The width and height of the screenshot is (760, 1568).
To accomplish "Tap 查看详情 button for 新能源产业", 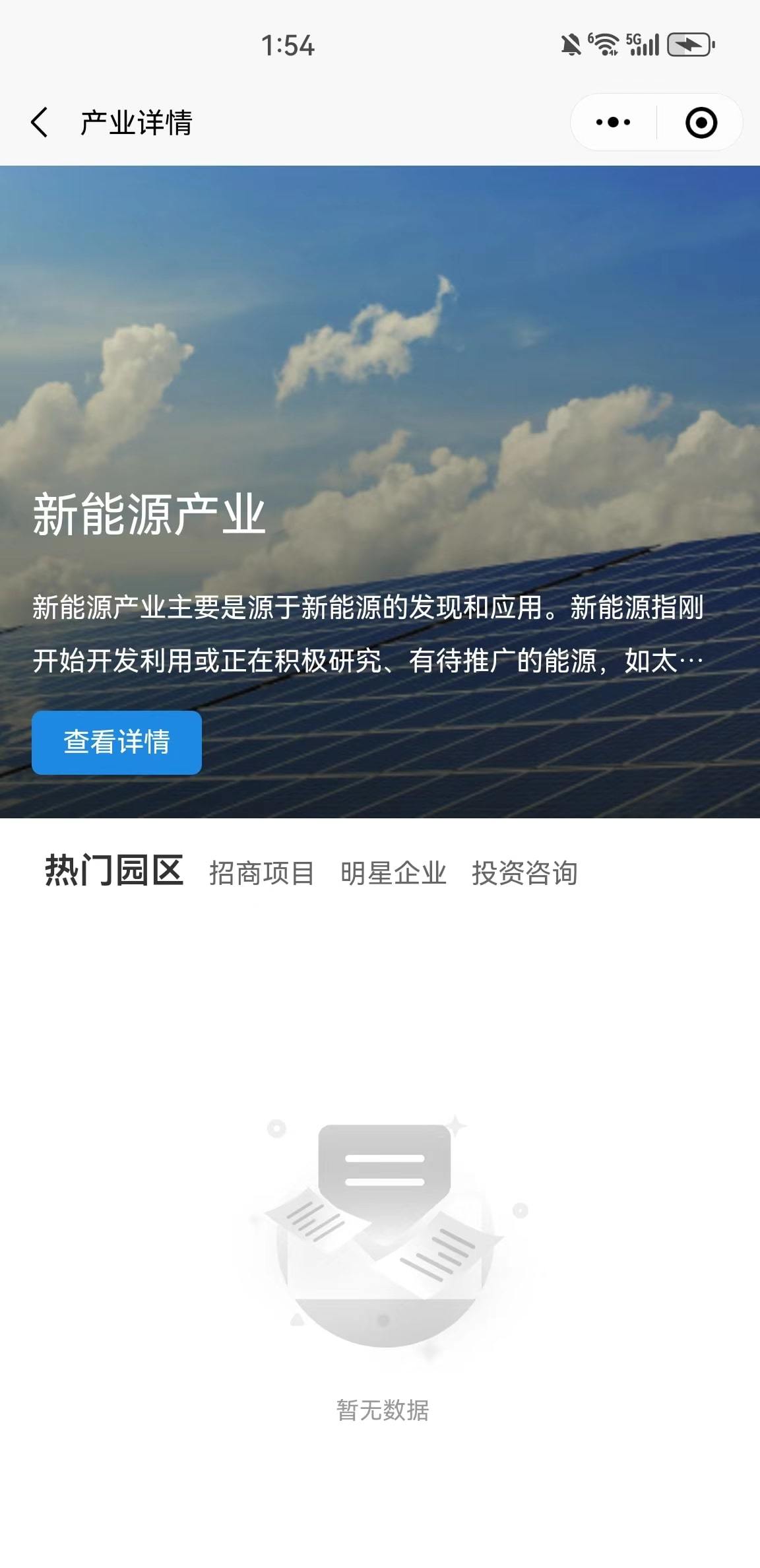I will [117, 742].
